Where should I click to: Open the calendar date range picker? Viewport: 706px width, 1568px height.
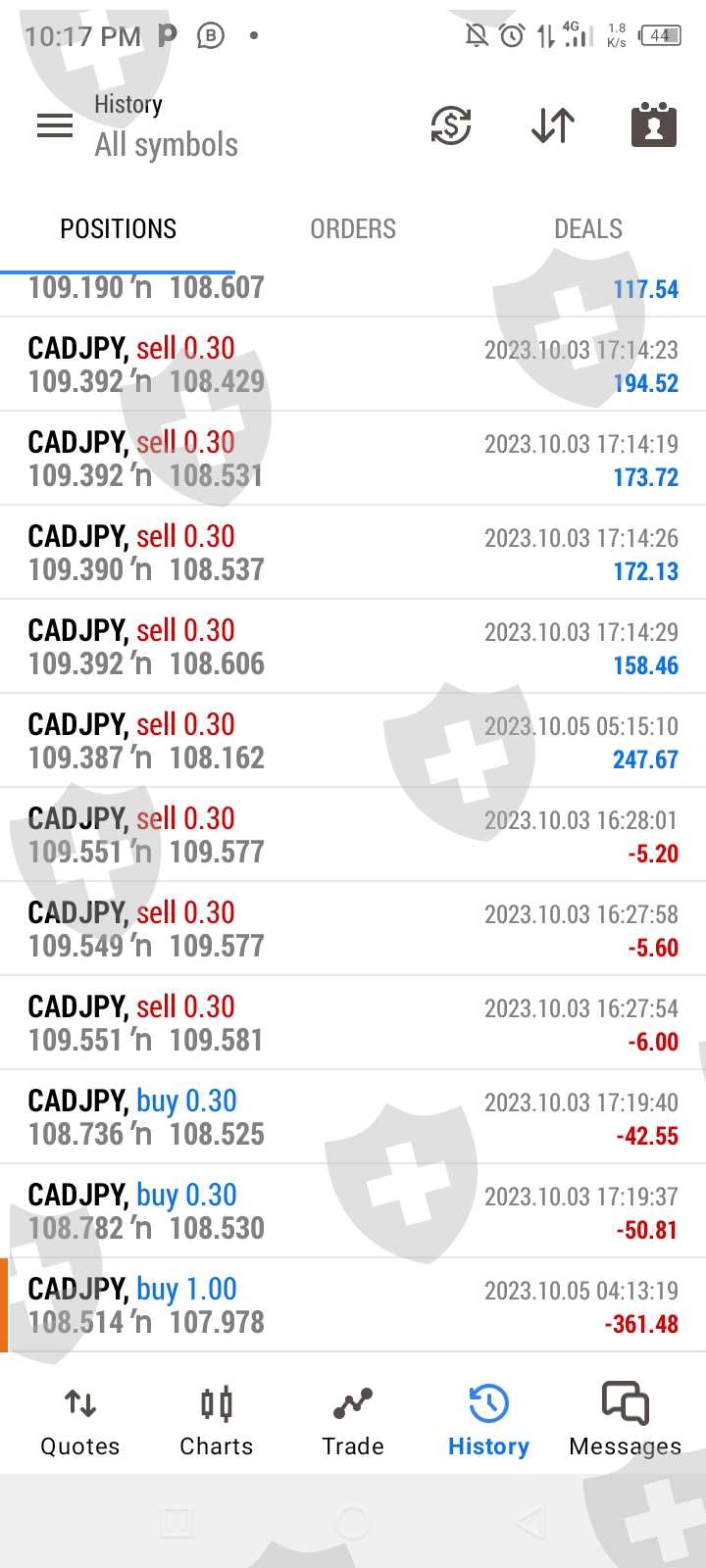pyautogui.click(x=654, y=125)
